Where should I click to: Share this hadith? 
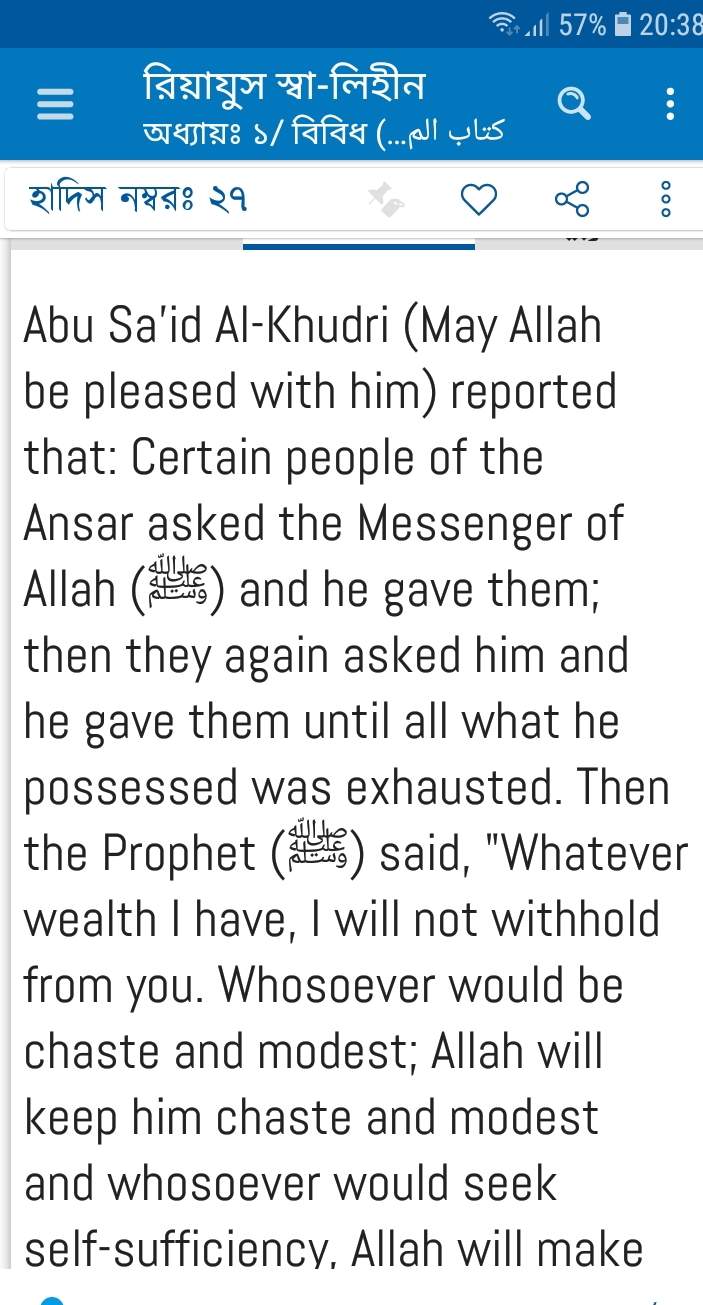(572, 200)
